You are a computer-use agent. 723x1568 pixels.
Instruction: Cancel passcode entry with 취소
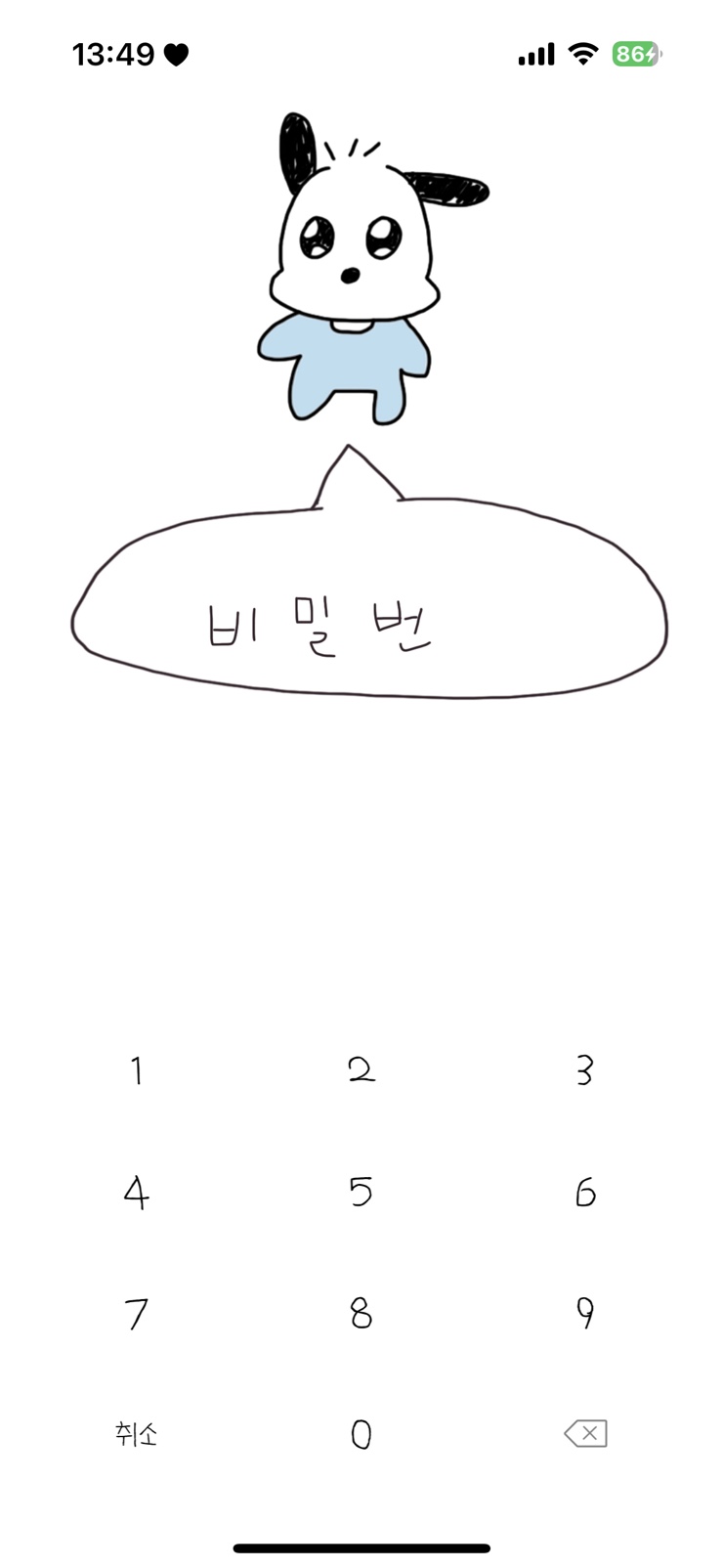pos(137,1434)
